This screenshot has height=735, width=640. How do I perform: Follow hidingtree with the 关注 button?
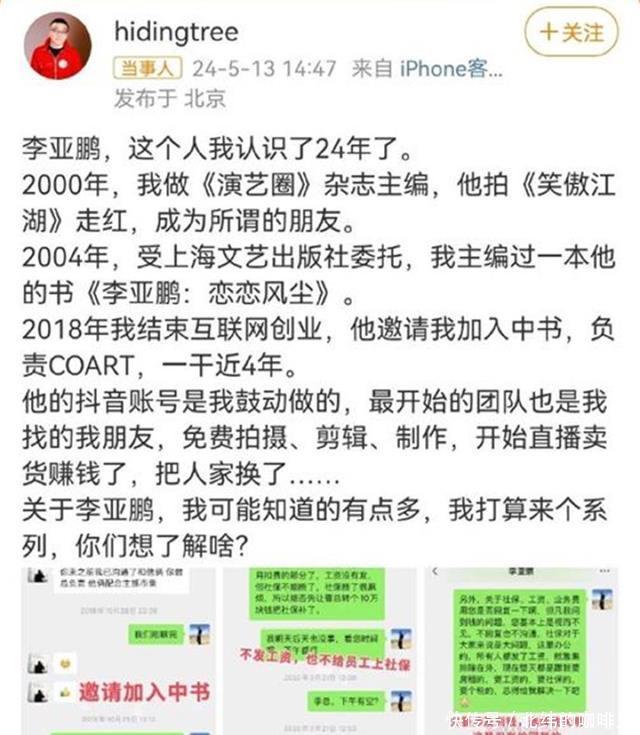(x=572, y=32)
